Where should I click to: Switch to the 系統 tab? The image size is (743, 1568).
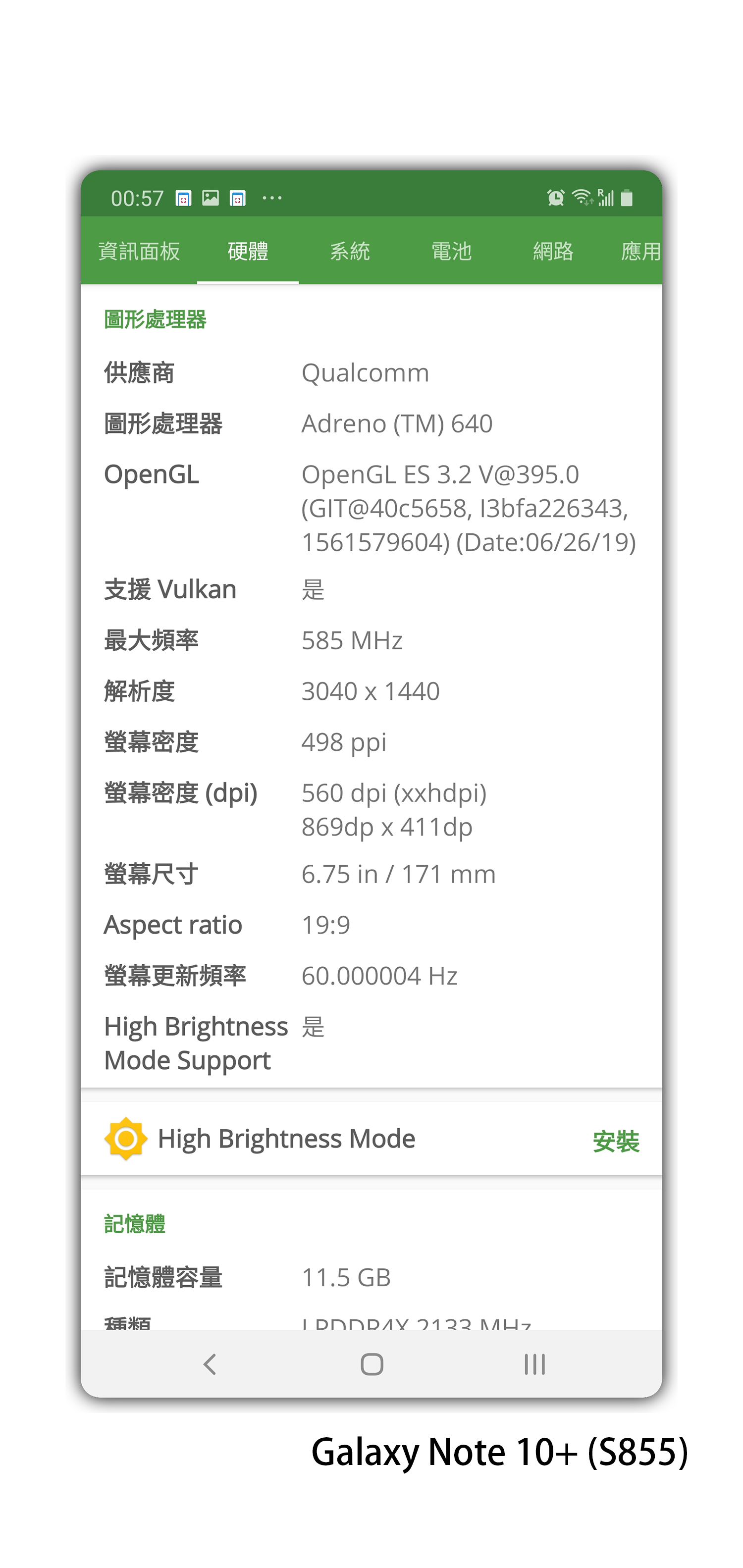click(351, 251)
